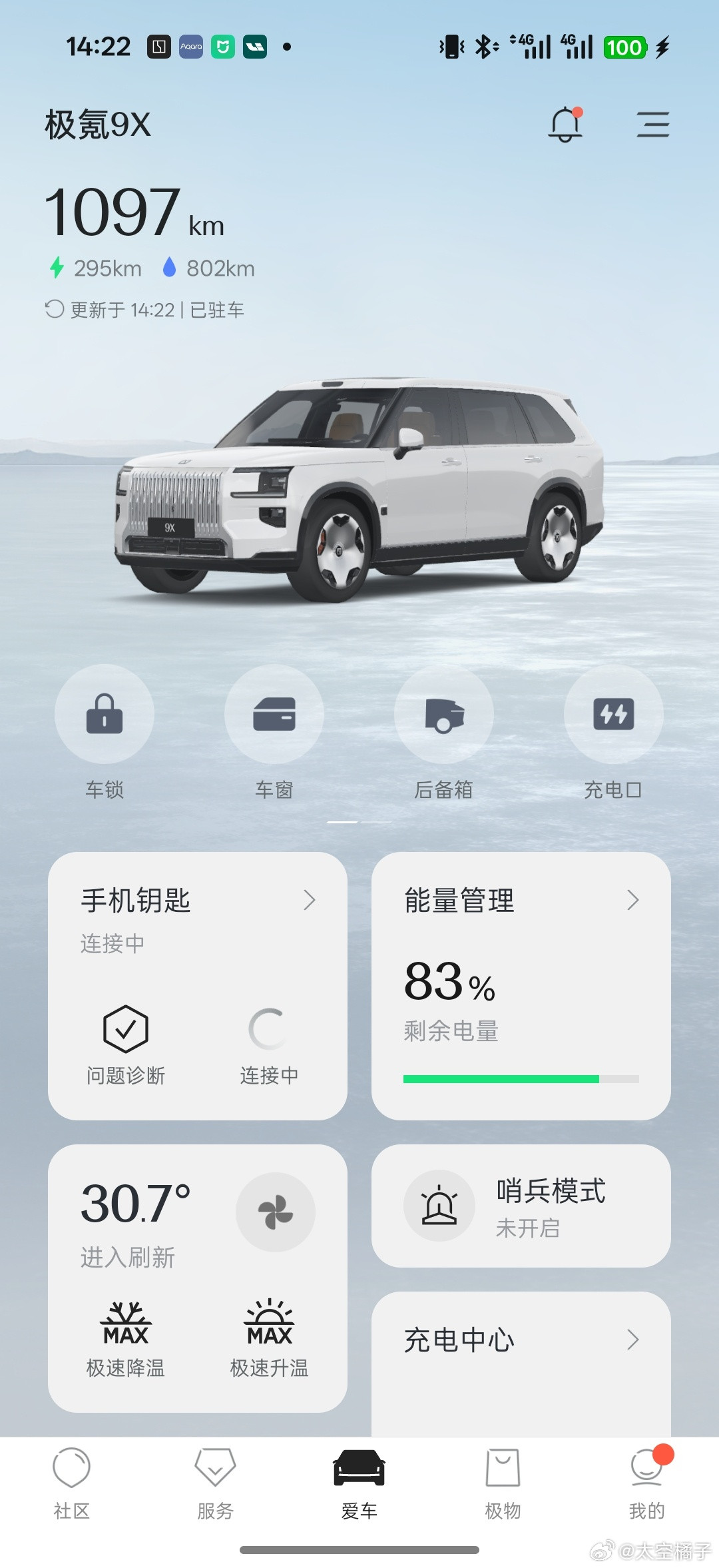The image size is (719, 1568).
Task: Tap the sentry mode alarm lamp icon
Action: point(439,1206)
